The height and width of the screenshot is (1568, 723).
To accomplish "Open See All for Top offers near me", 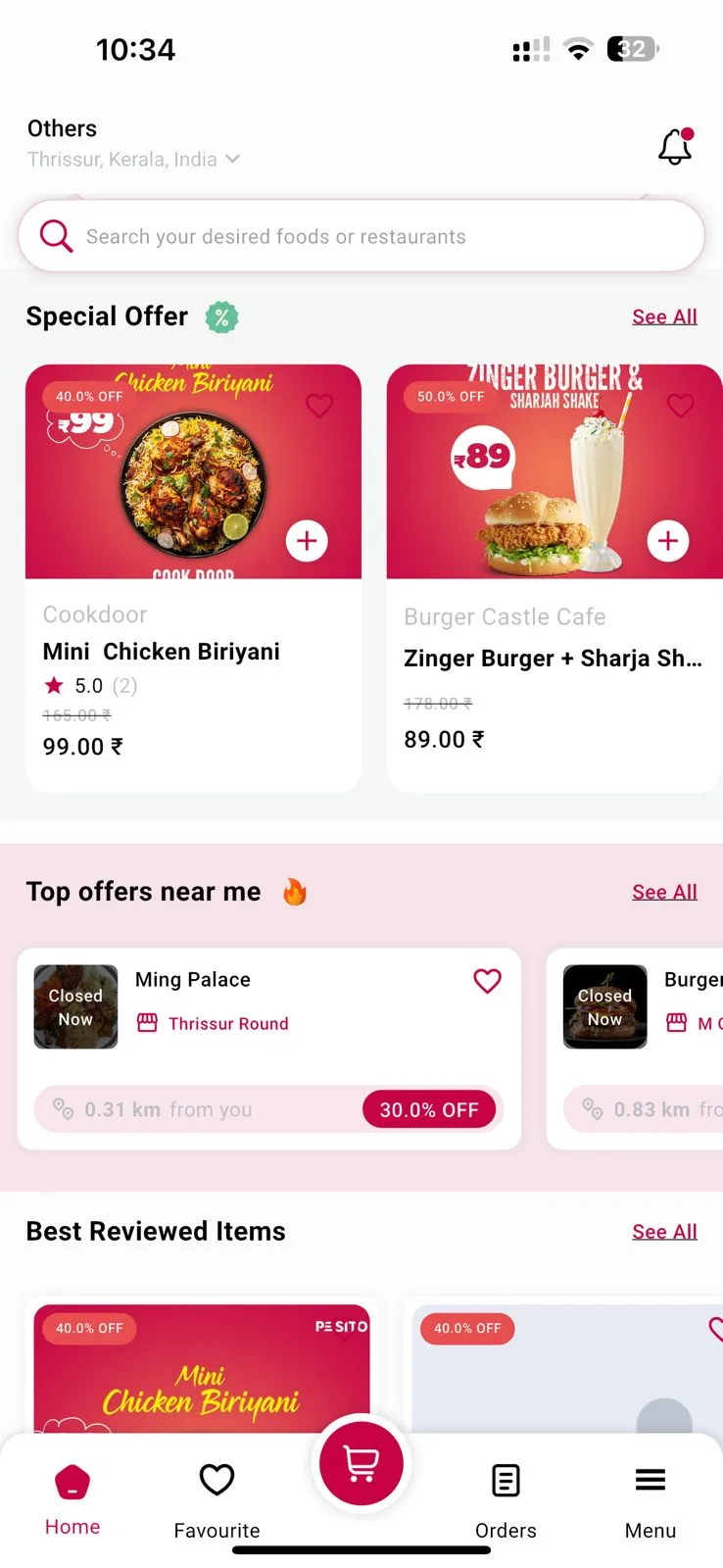I will point(664,891).
